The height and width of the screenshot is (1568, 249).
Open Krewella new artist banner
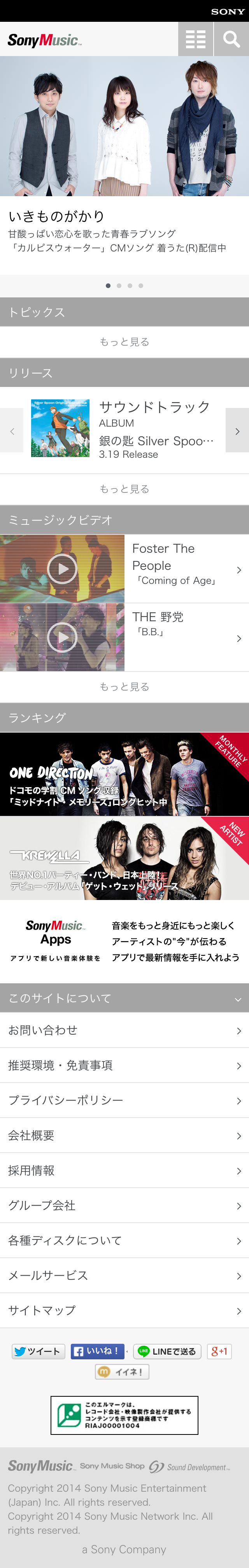tap(124, 858)
